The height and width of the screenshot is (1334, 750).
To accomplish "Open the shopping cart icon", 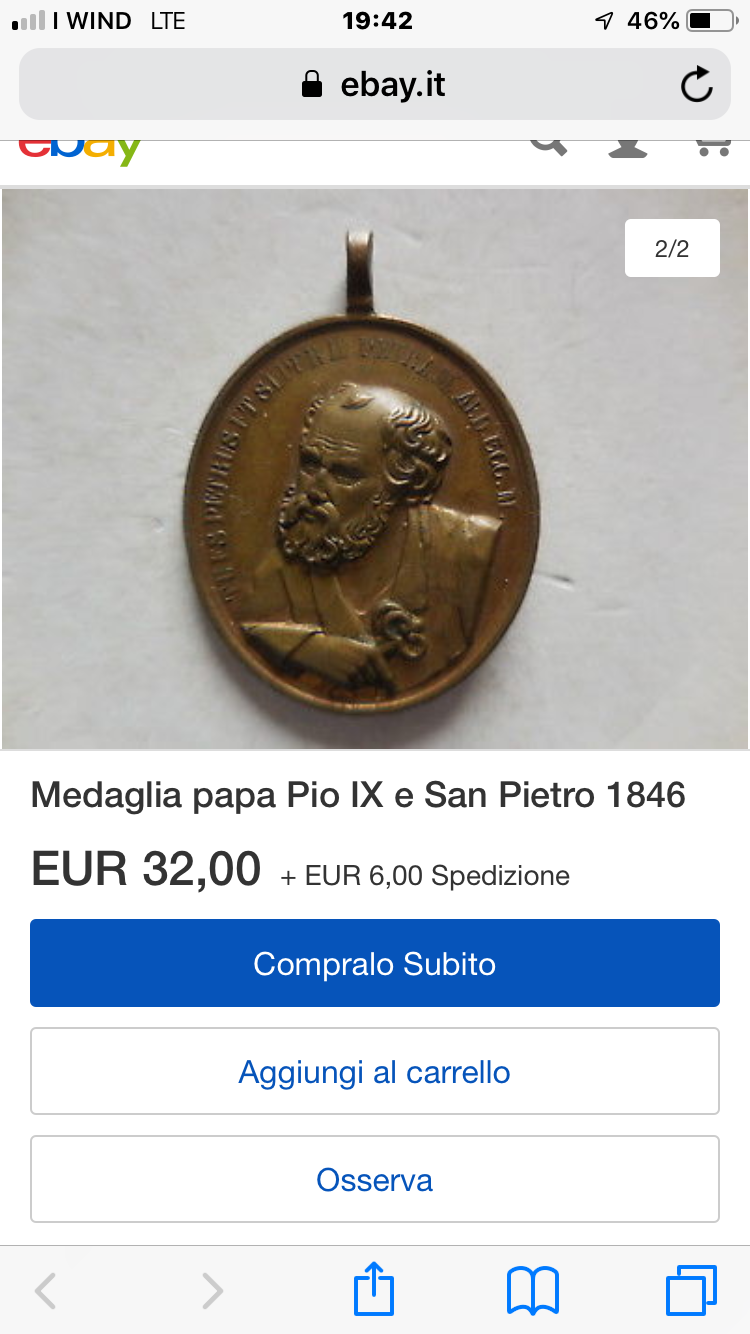I will (712, 146).
